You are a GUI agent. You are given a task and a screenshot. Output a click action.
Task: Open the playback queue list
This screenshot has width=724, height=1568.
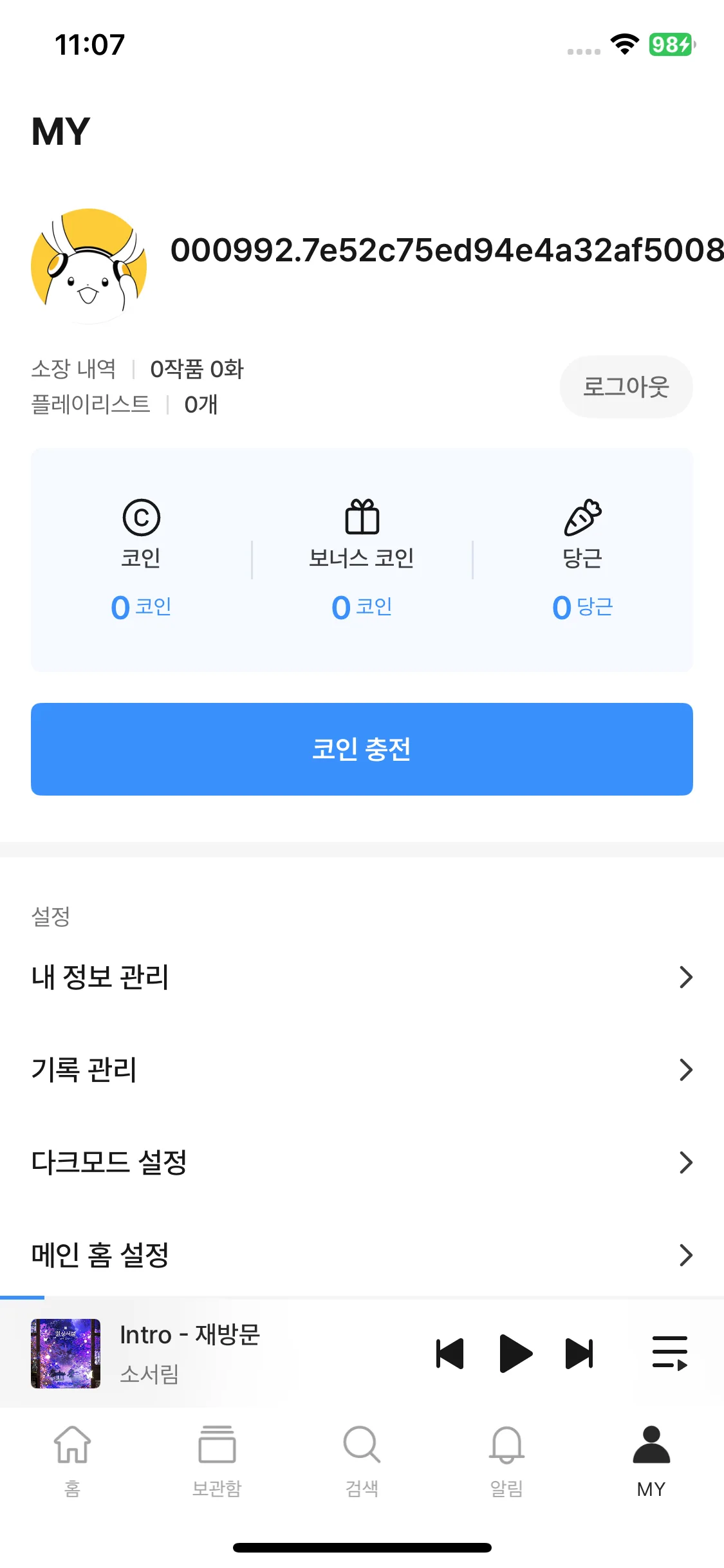pos(670,1353)
